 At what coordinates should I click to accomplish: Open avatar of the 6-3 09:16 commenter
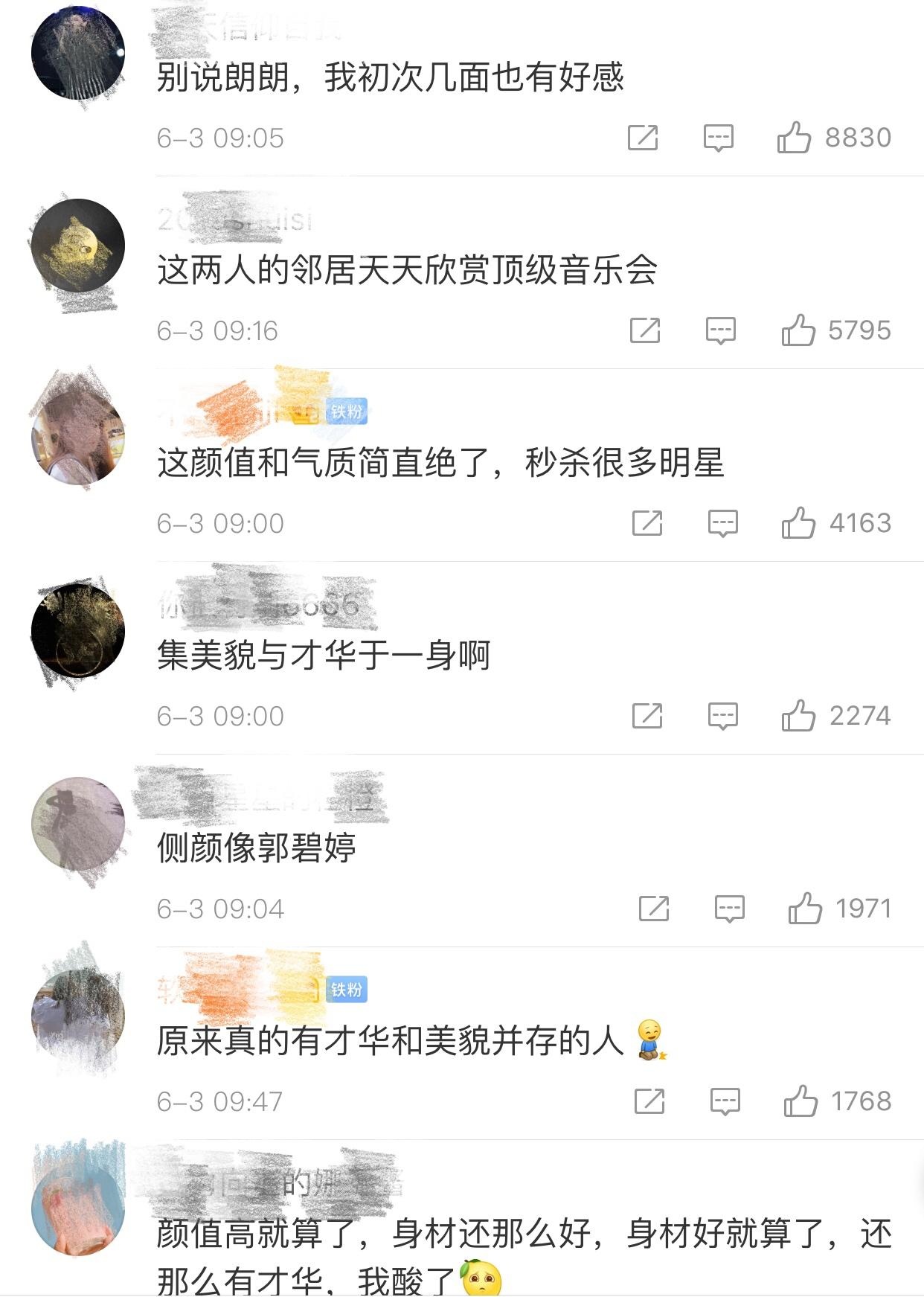[x=78, y=246]
